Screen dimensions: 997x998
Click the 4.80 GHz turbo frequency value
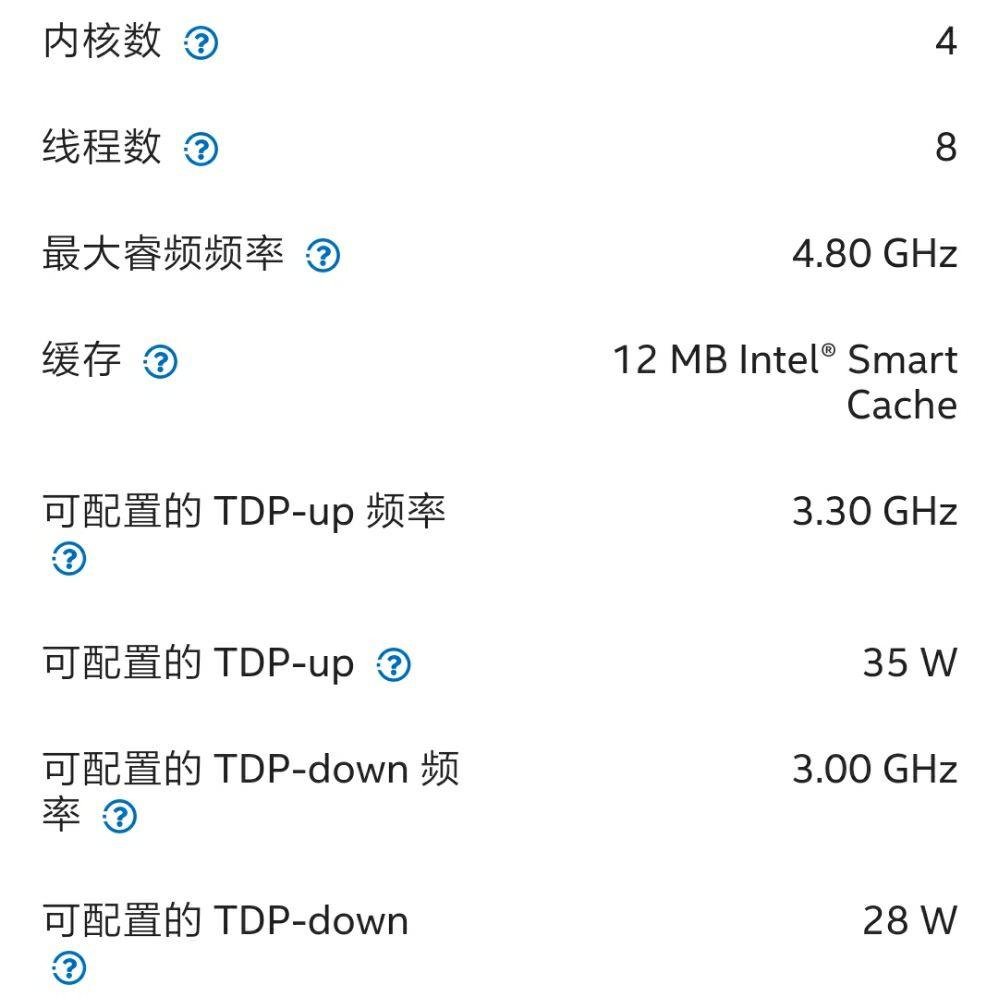click(875, 253)
